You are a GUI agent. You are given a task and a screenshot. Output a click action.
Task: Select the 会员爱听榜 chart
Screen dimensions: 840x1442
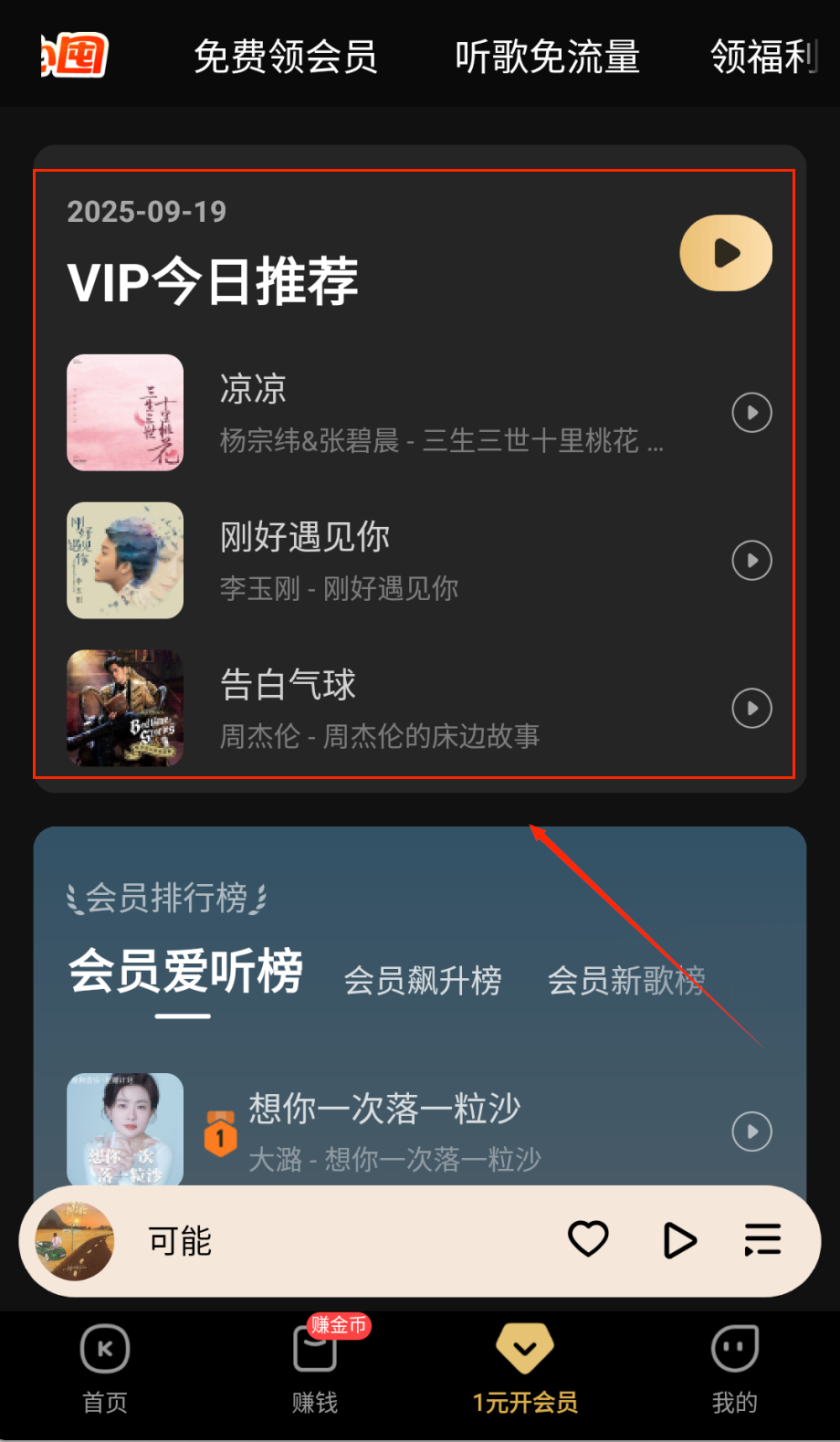185,972
